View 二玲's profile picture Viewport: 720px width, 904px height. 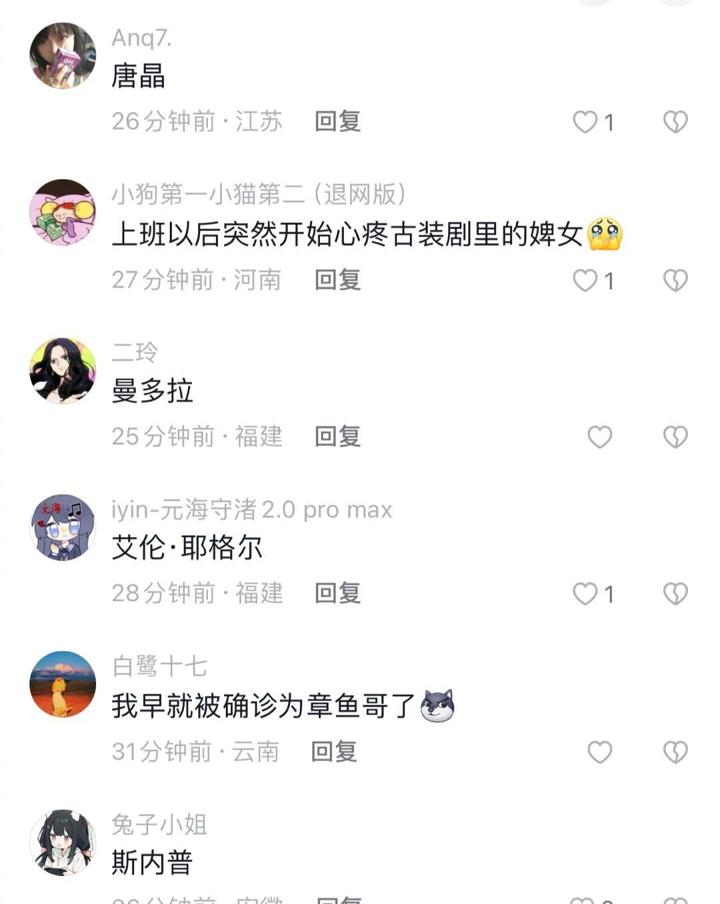63,370
